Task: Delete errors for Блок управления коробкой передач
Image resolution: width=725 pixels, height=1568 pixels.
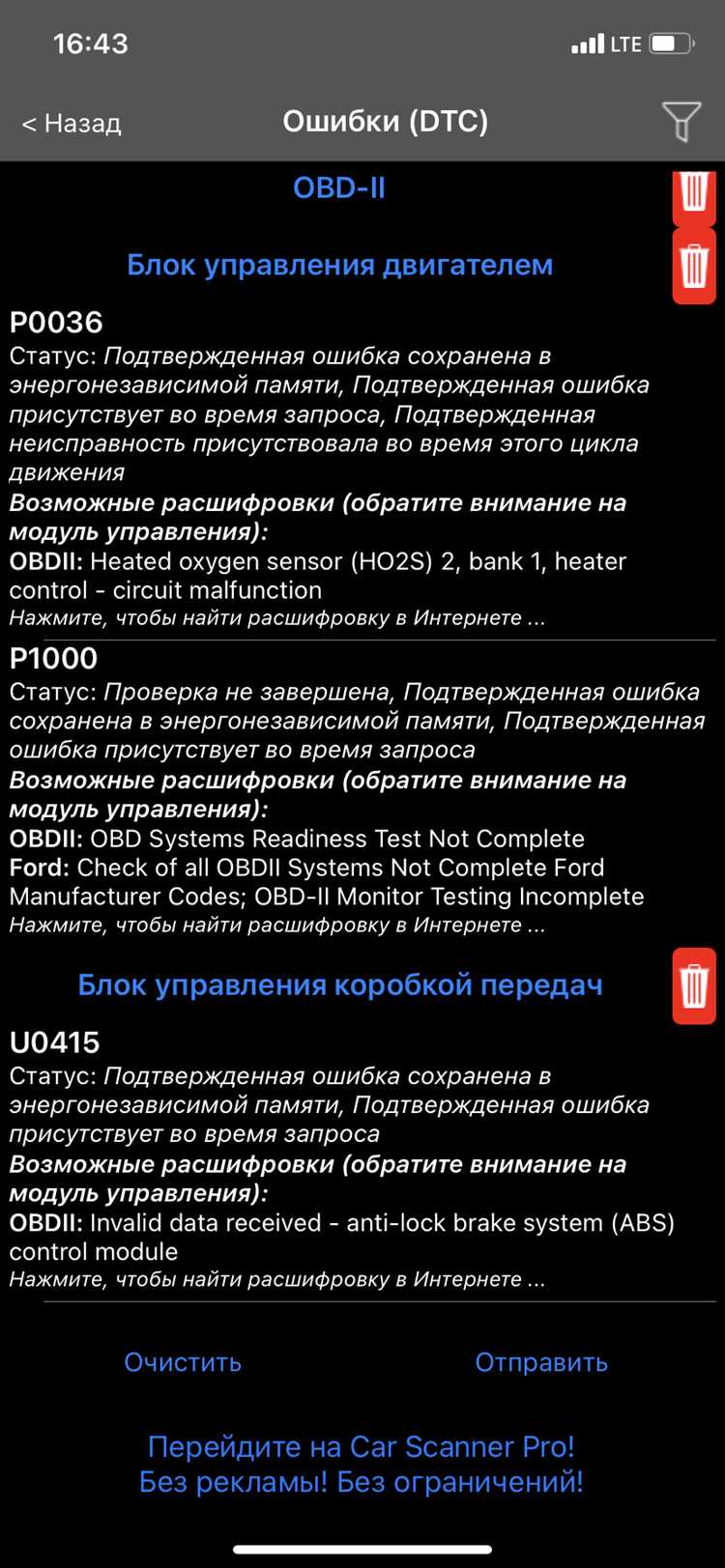Action: [694, 984]
